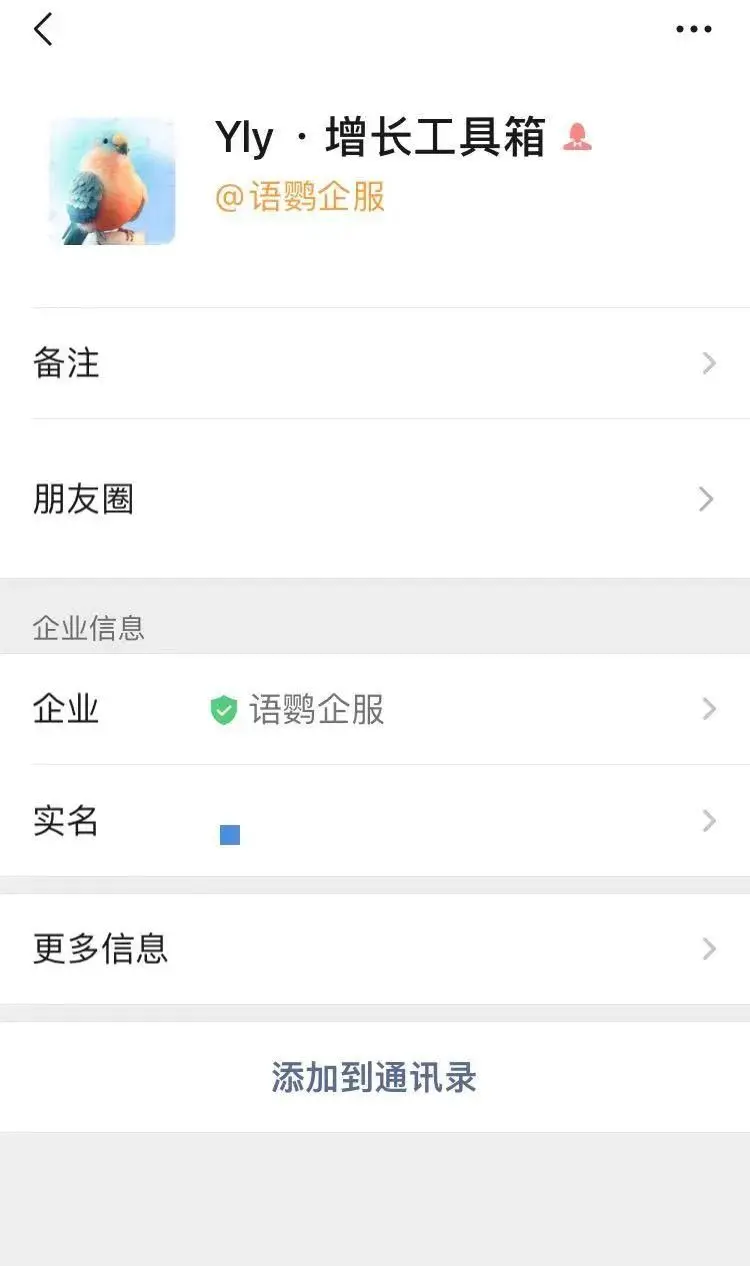750x1266 pixels.
Task: View the bird profile avatar
Action: click(x=112, y=181)
